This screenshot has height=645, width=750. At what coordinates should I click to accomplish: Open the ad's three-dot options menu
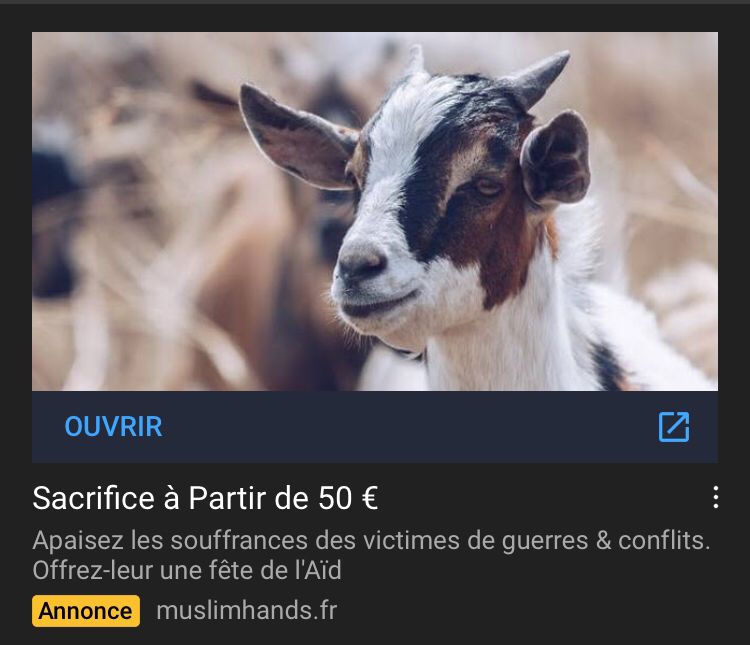715,497
